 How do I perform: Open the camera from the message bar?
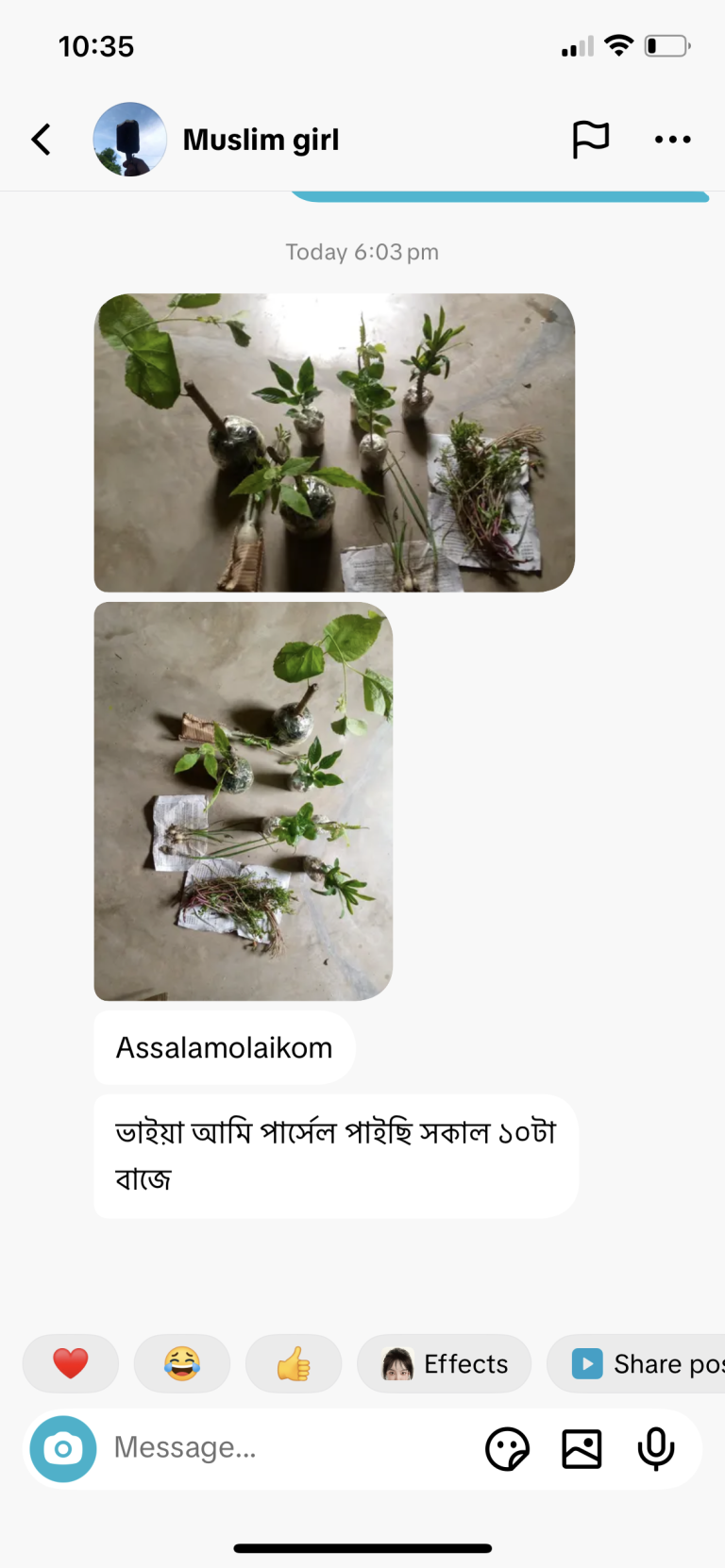click(63, 1448)
